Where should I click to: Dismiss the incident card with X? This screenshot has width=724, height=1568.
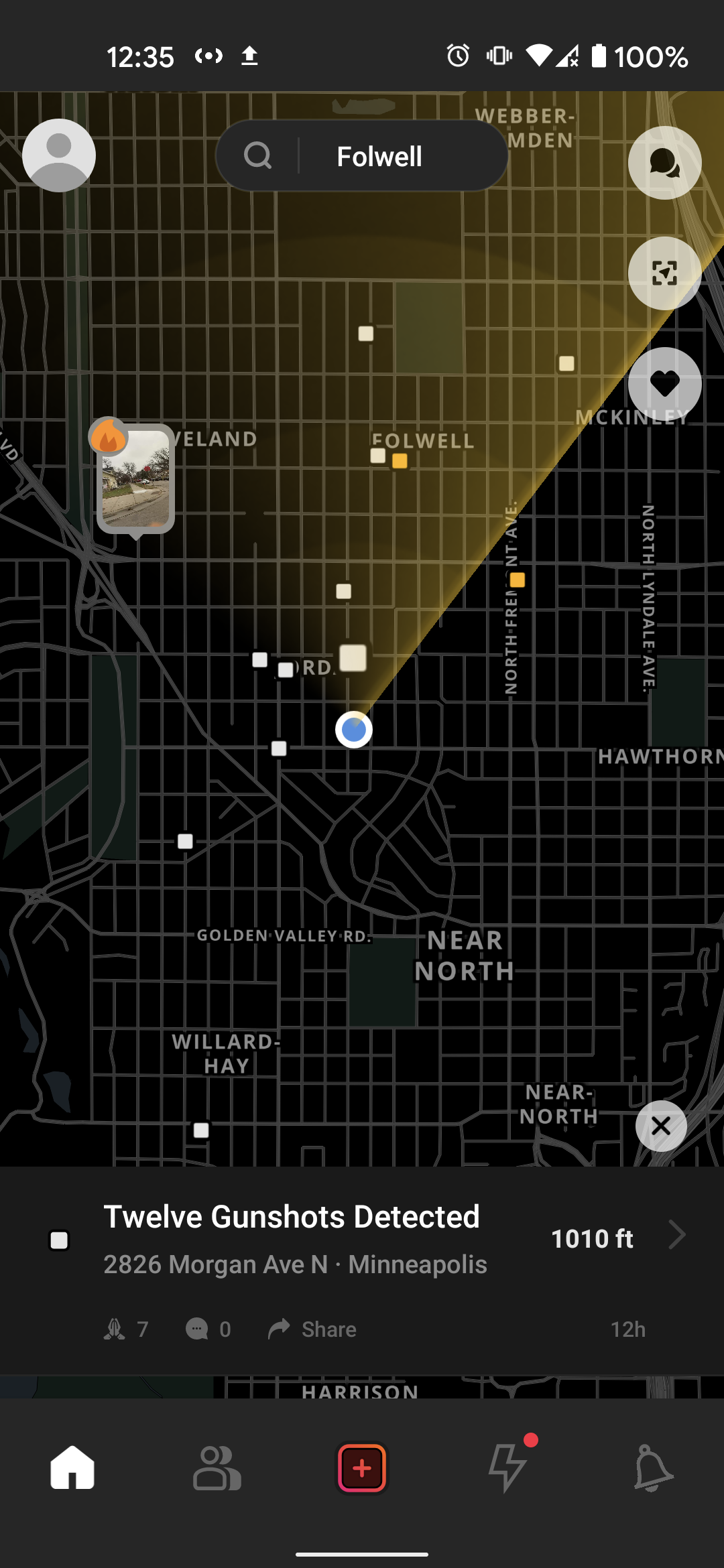pos(661,1126)
